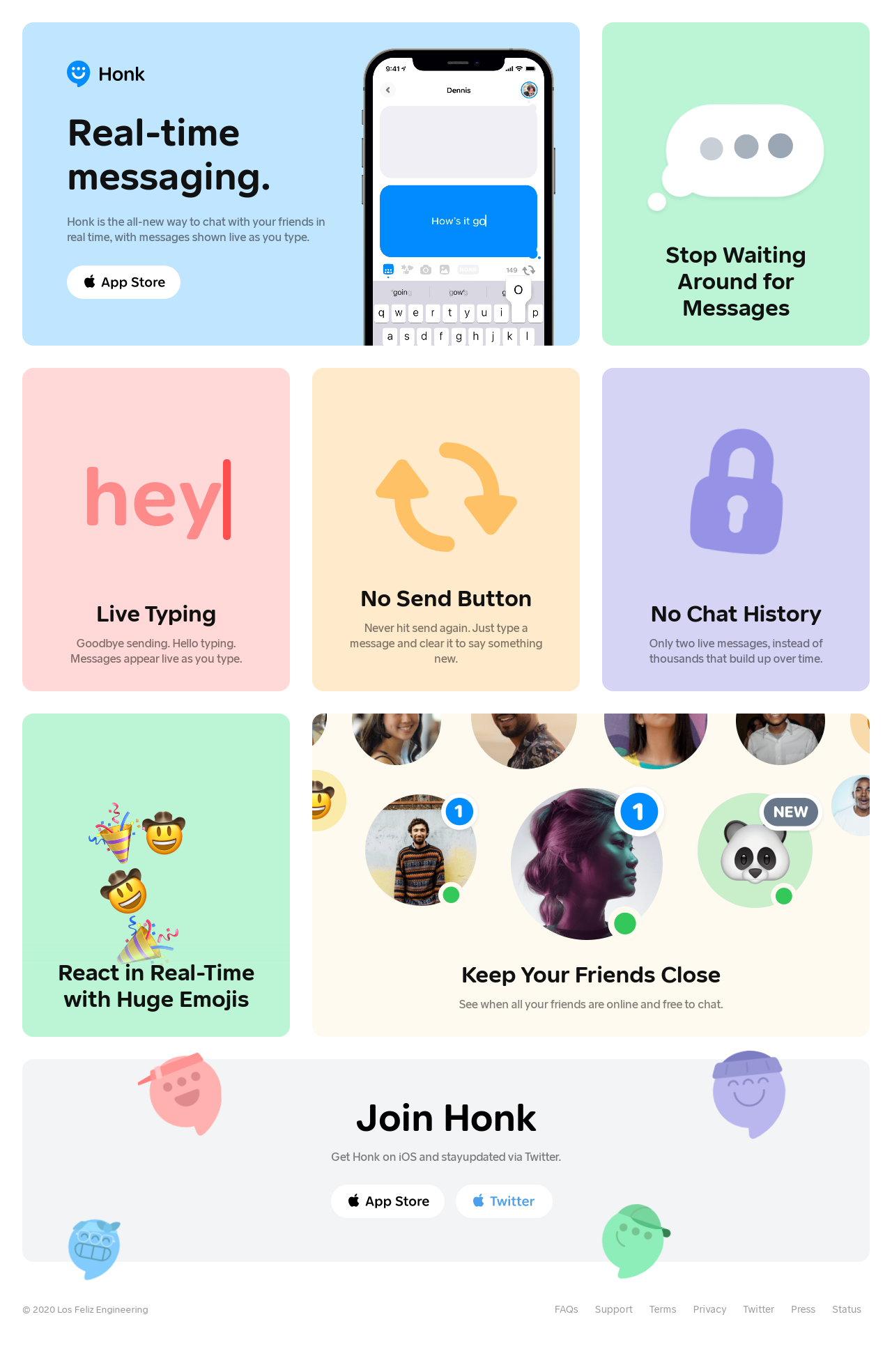Tap the Honk logo in the header
This screenshot has width=892, height=1372.
click(x=106, y=74)
